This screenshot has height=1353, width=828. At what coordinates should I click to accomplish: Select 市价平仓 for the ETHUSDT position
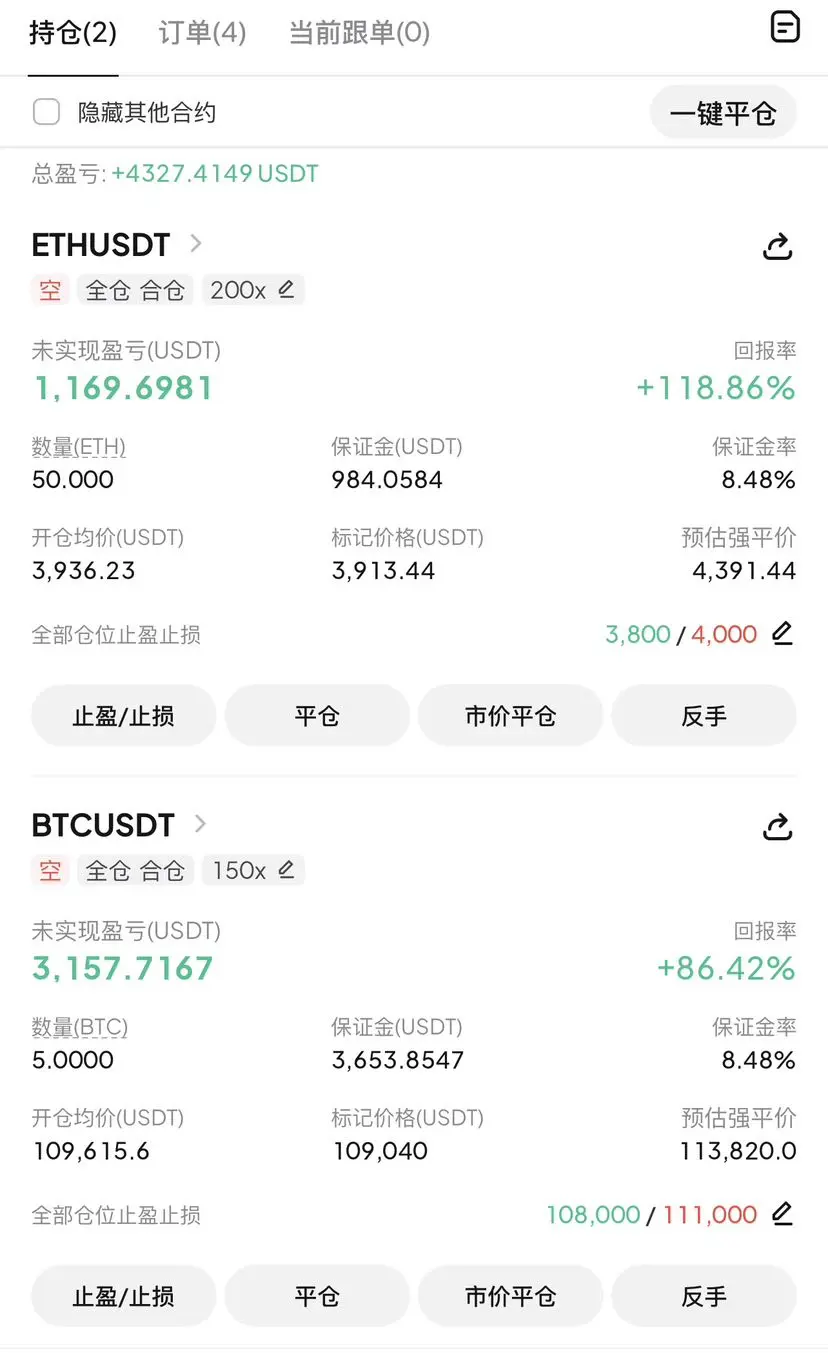click(x=510, y=716)
